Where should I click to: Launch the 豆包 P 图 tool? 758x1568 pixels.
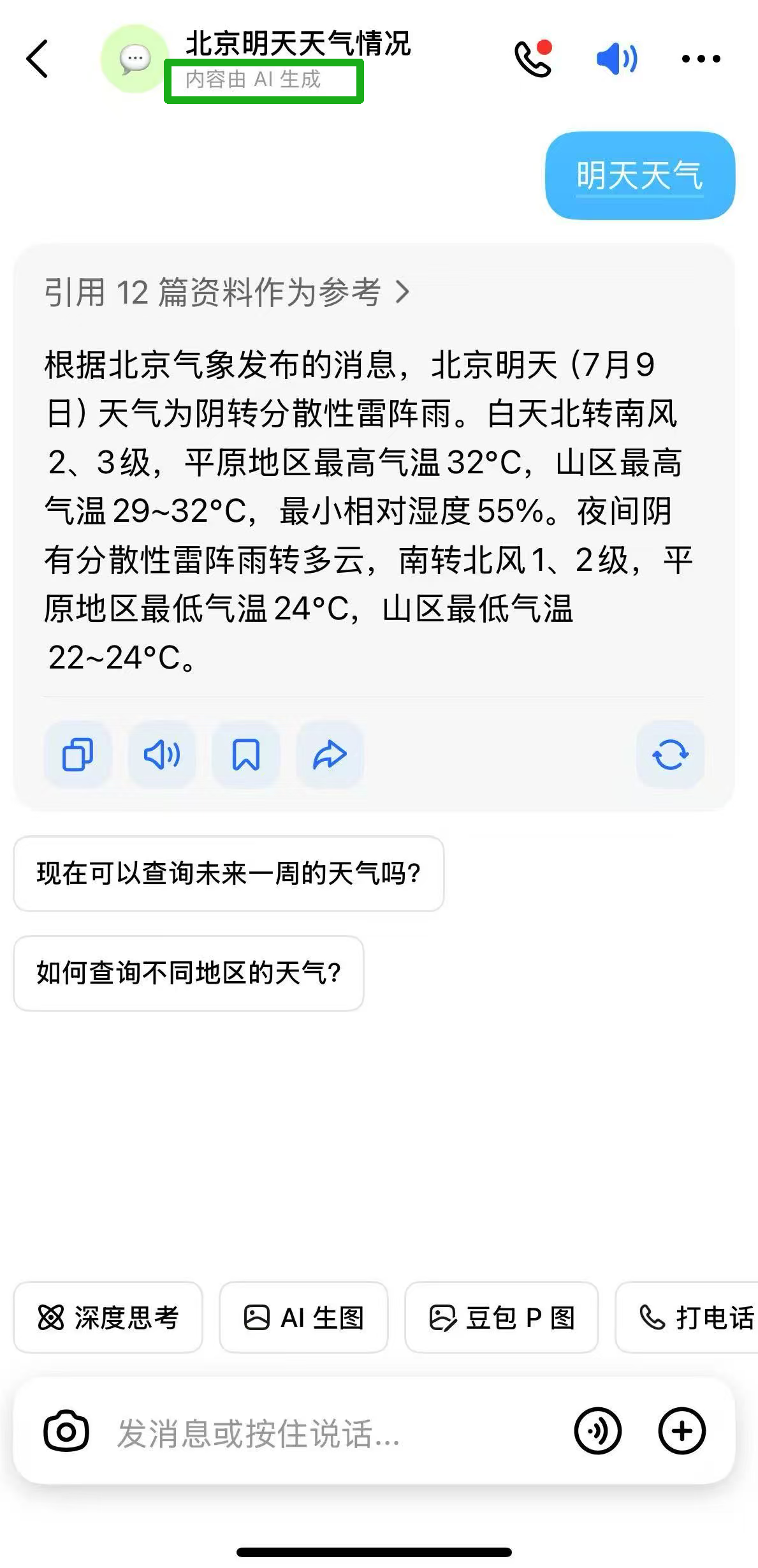click(x=502, y=1317)
